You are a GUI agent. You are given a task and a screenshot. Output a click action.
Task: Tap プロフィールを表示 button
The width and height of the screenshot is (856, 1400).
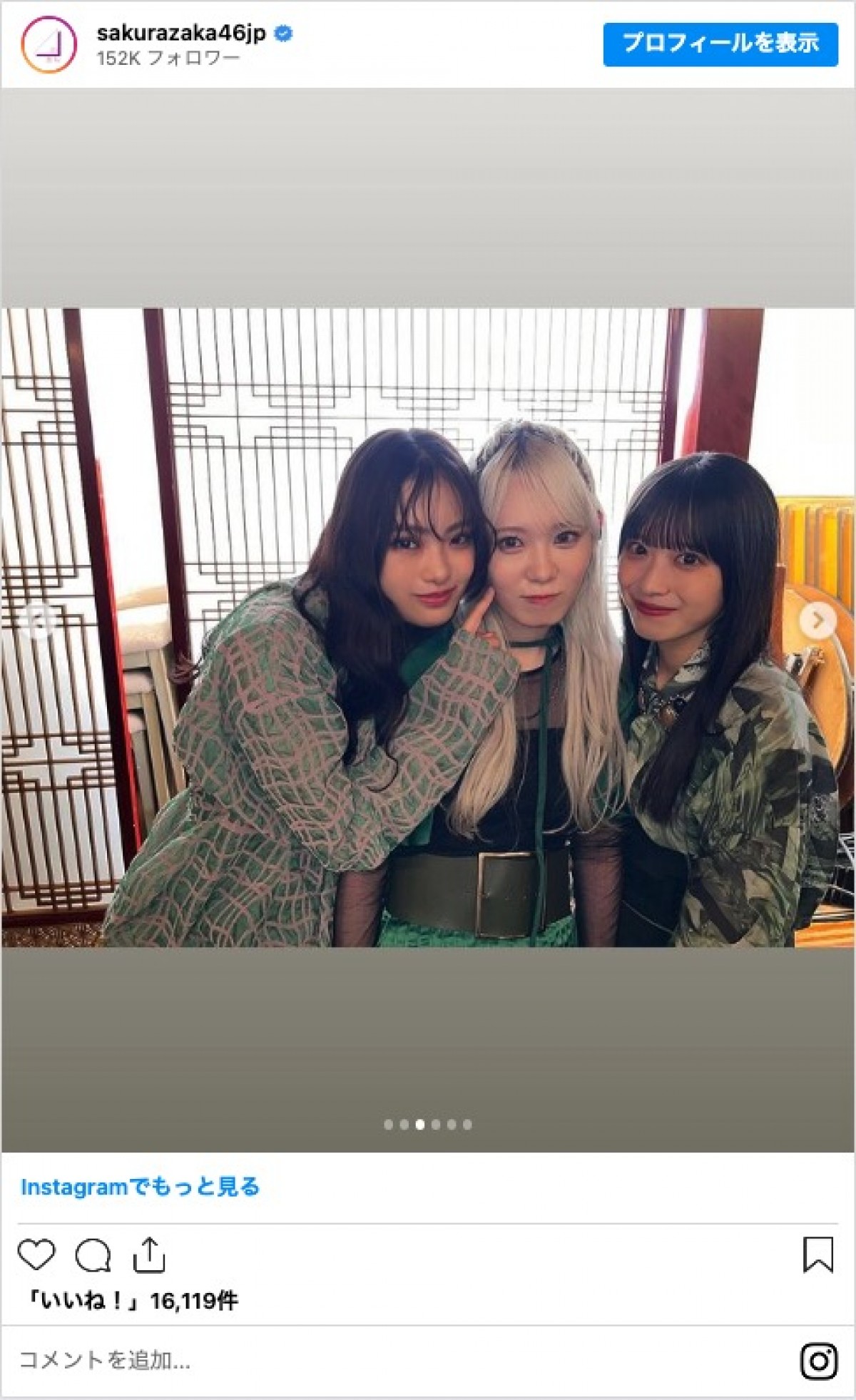[720, 44]
